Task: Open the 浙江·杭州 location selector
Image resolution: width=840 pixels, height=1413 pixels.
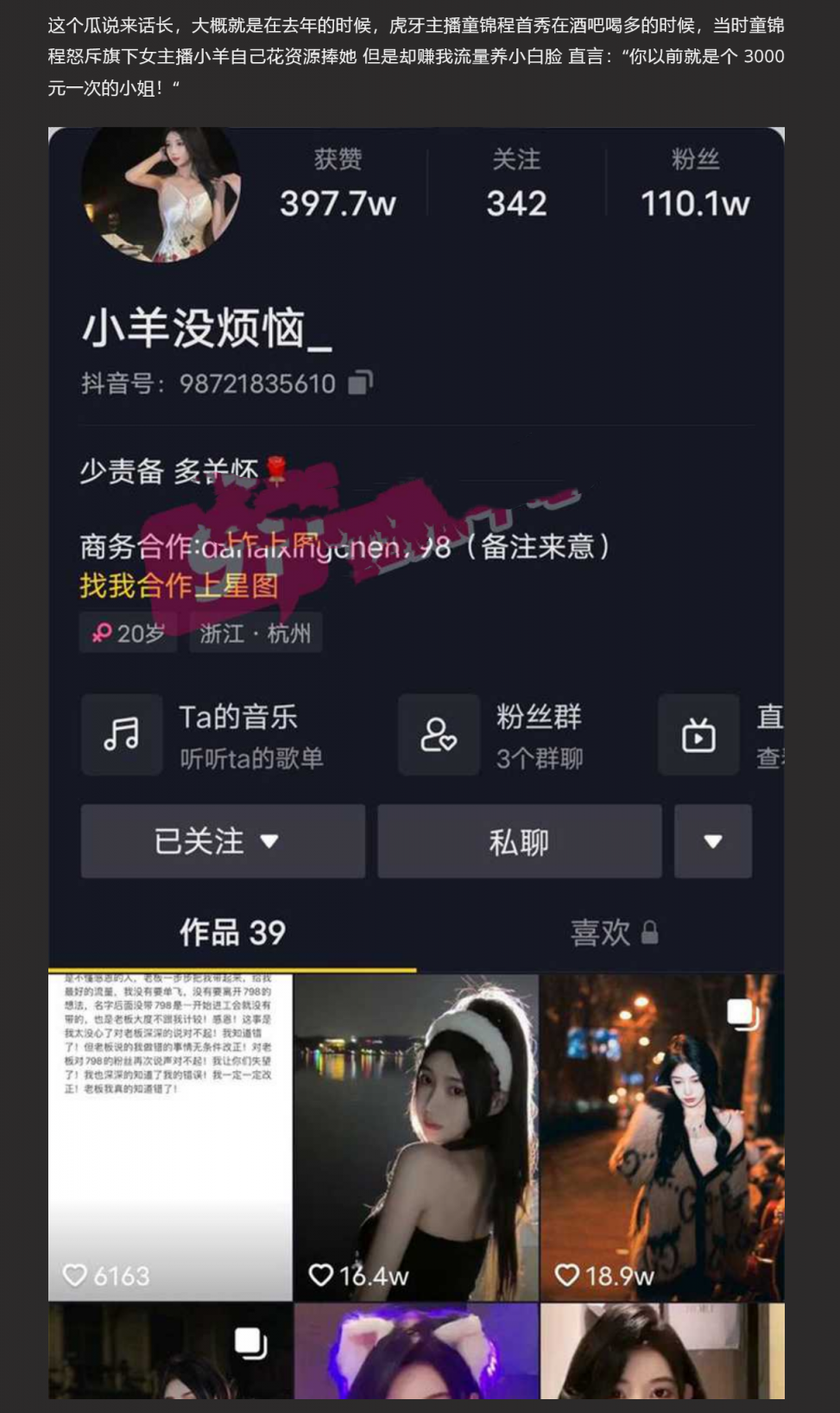Action: 255,633
